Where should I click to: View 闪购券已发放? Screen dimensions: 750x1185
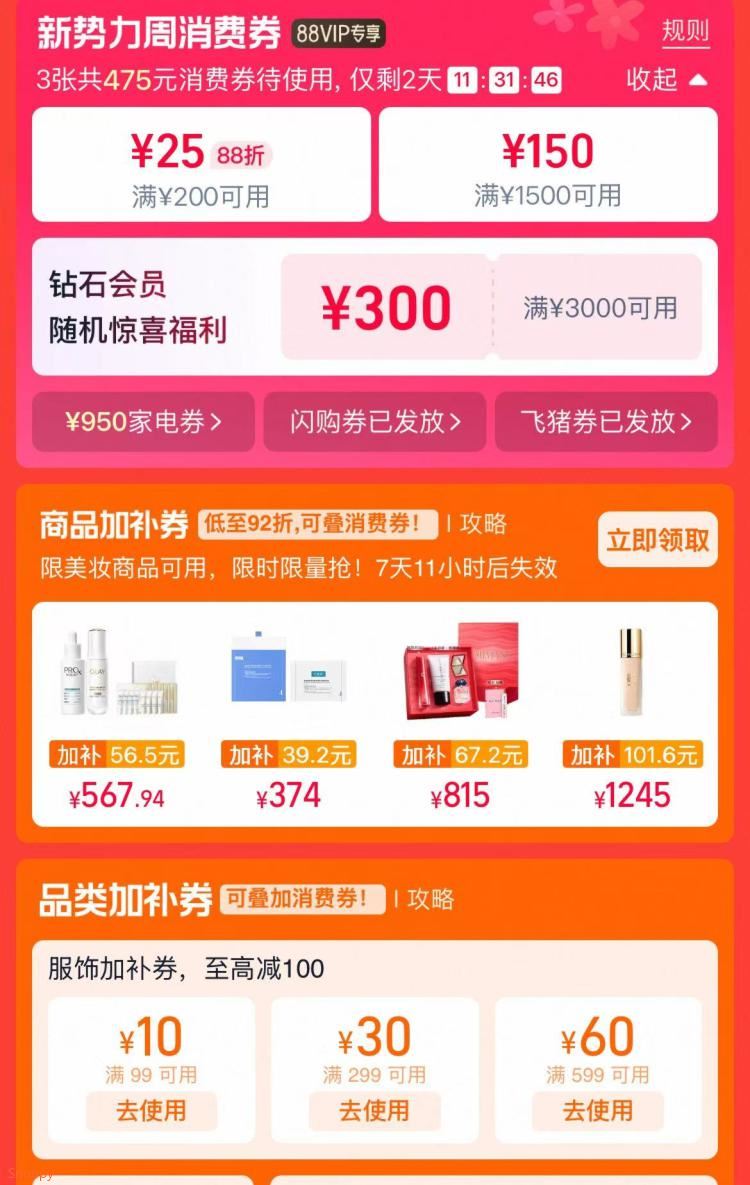[375, 422]
